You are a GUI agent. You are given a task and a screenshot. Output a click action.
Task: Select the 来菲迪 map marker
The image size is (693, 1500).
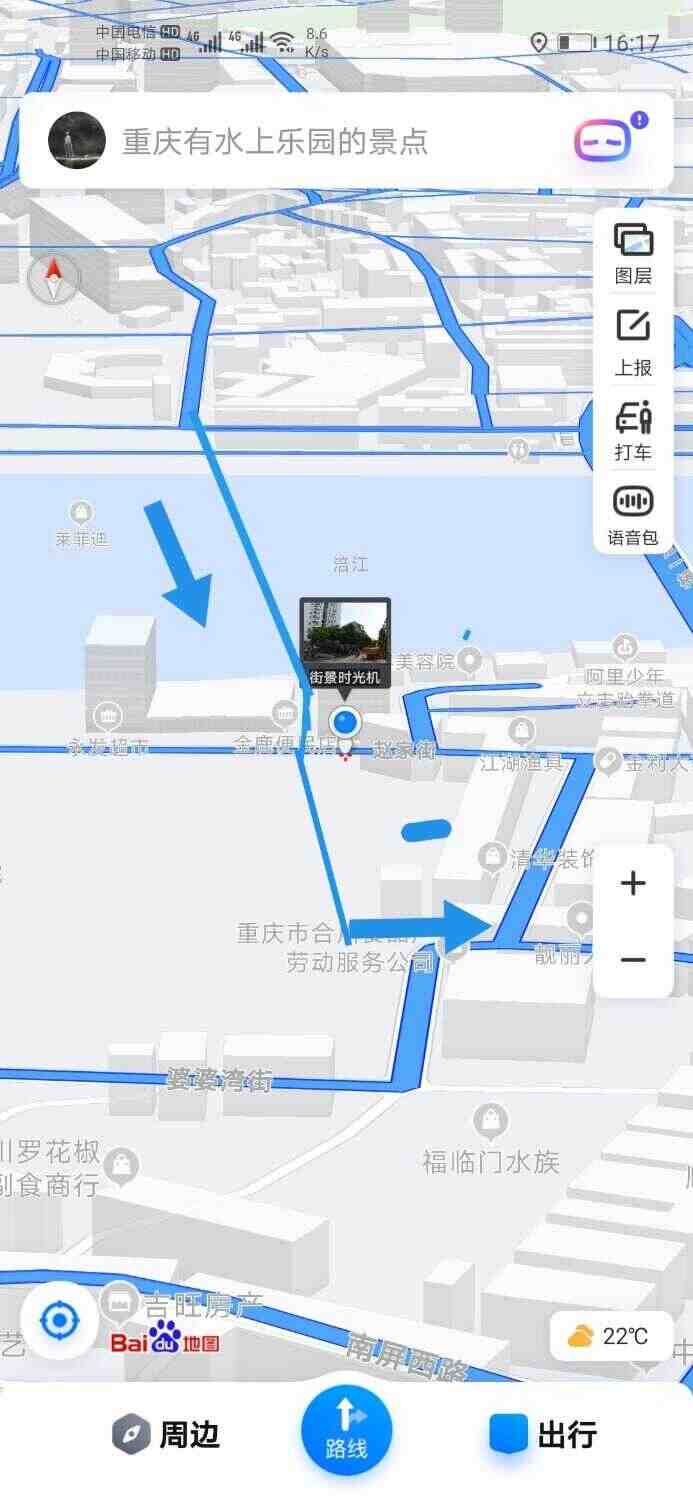[x=81, y=516]
